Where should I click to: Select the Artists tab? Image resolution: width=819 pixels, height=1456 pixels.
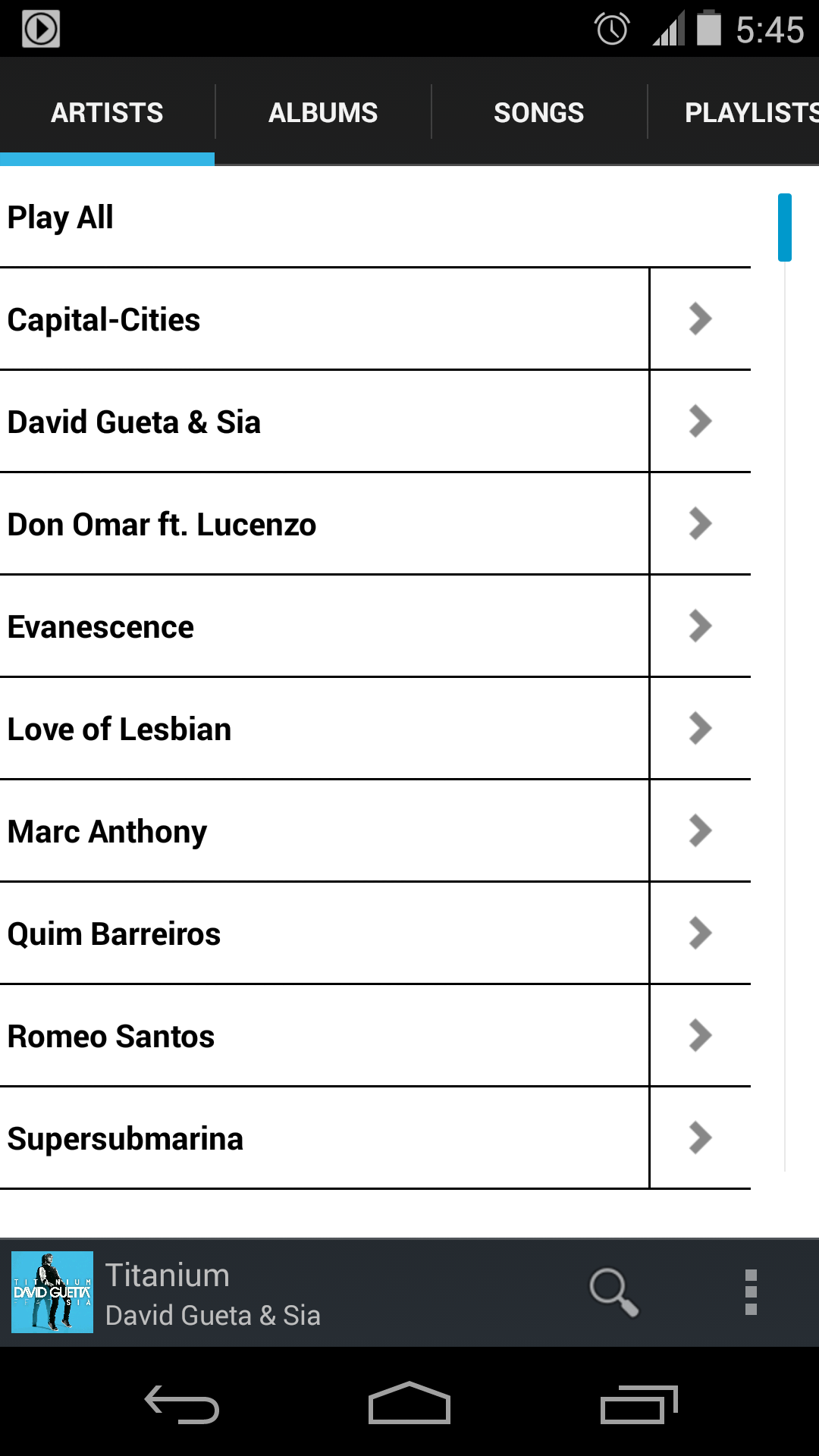pos(107,112)
